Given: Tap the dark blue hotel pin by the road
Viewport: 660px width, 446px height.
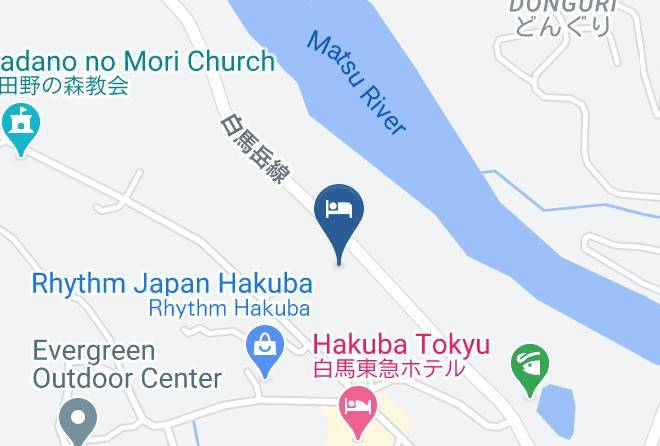Looking at the screenshot, I should (339, 223).
